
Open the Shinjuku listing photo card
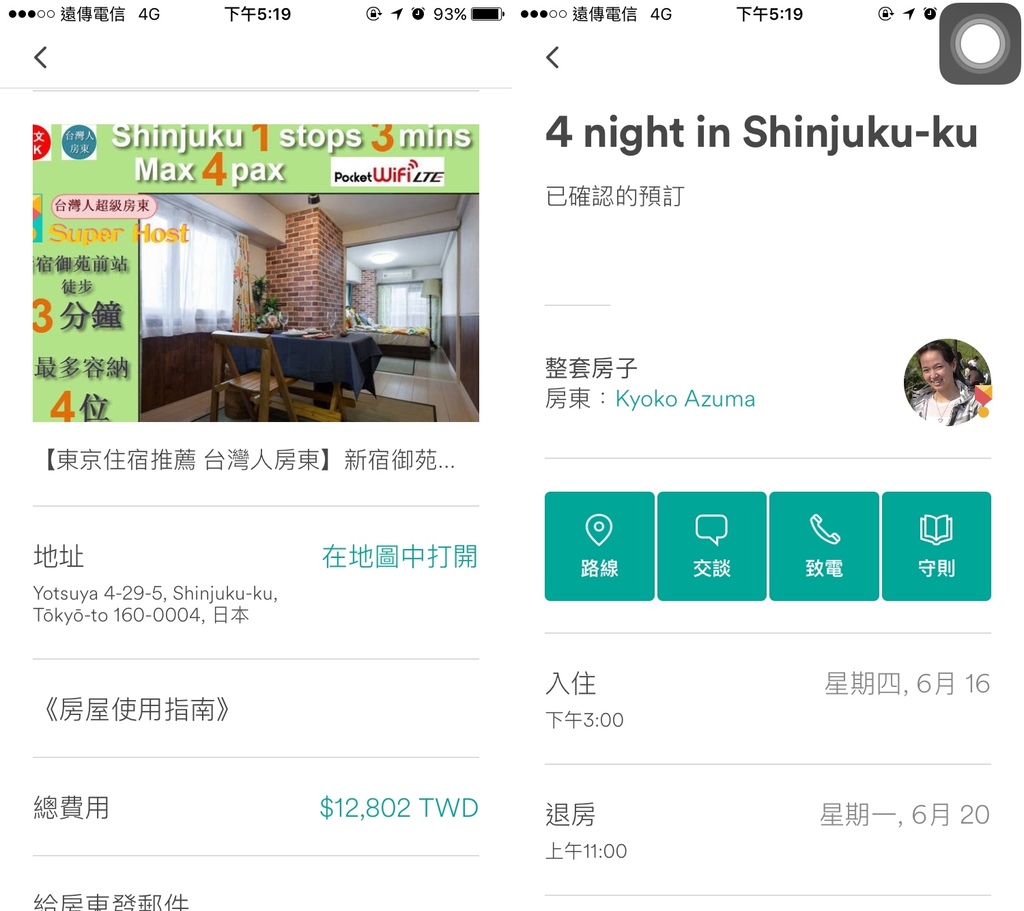[x=256, y=272]
